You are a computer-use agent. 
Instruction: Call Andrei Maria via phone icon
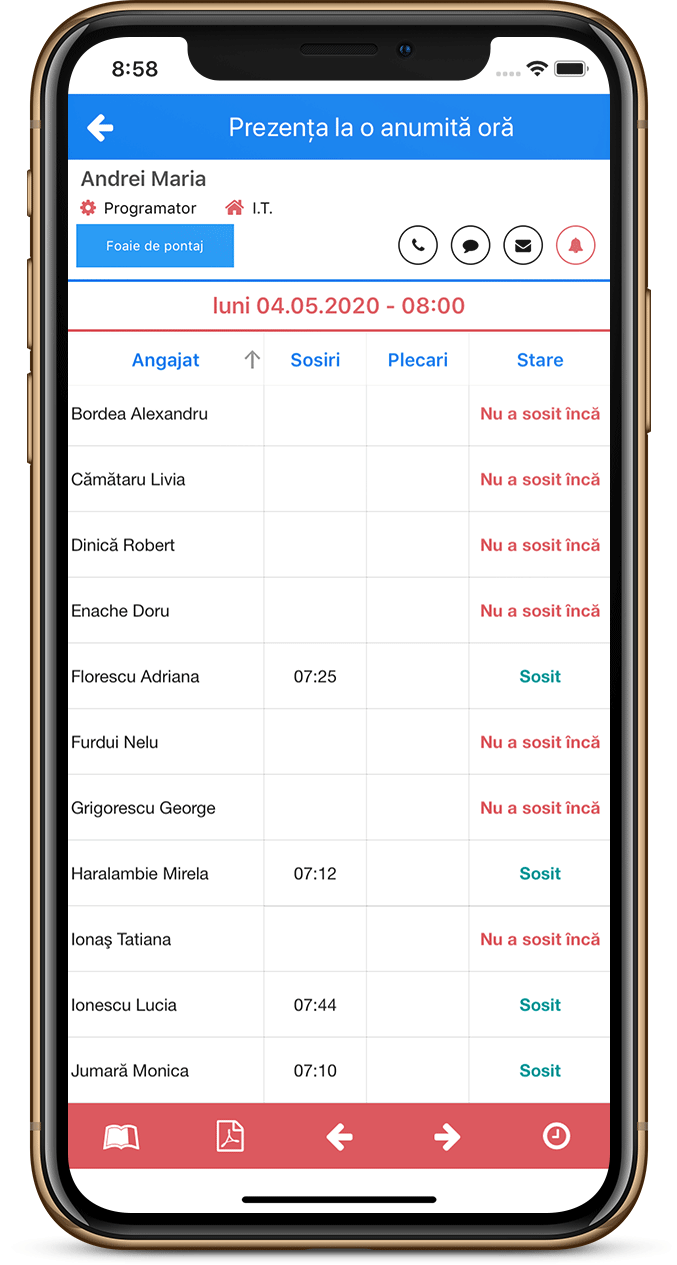(x=418, y=245)
